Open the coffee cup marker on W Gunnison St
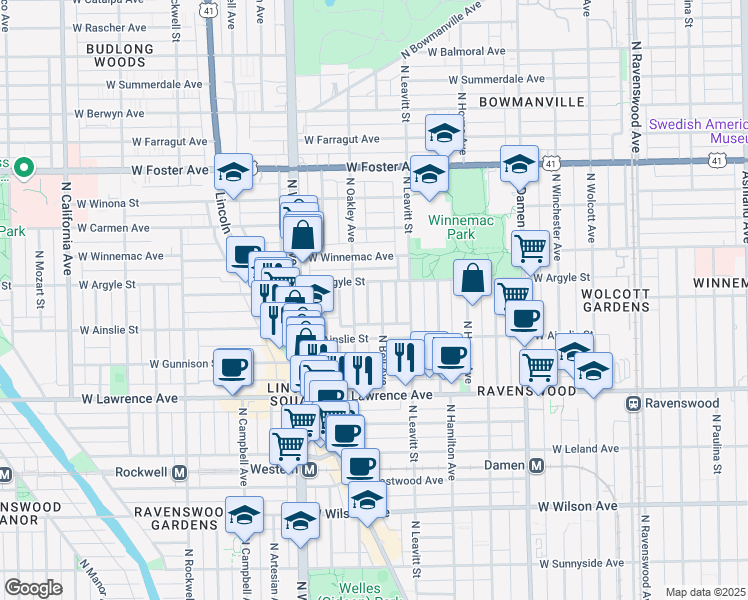Viewport: 748px width, 600px height. (233, 369)
